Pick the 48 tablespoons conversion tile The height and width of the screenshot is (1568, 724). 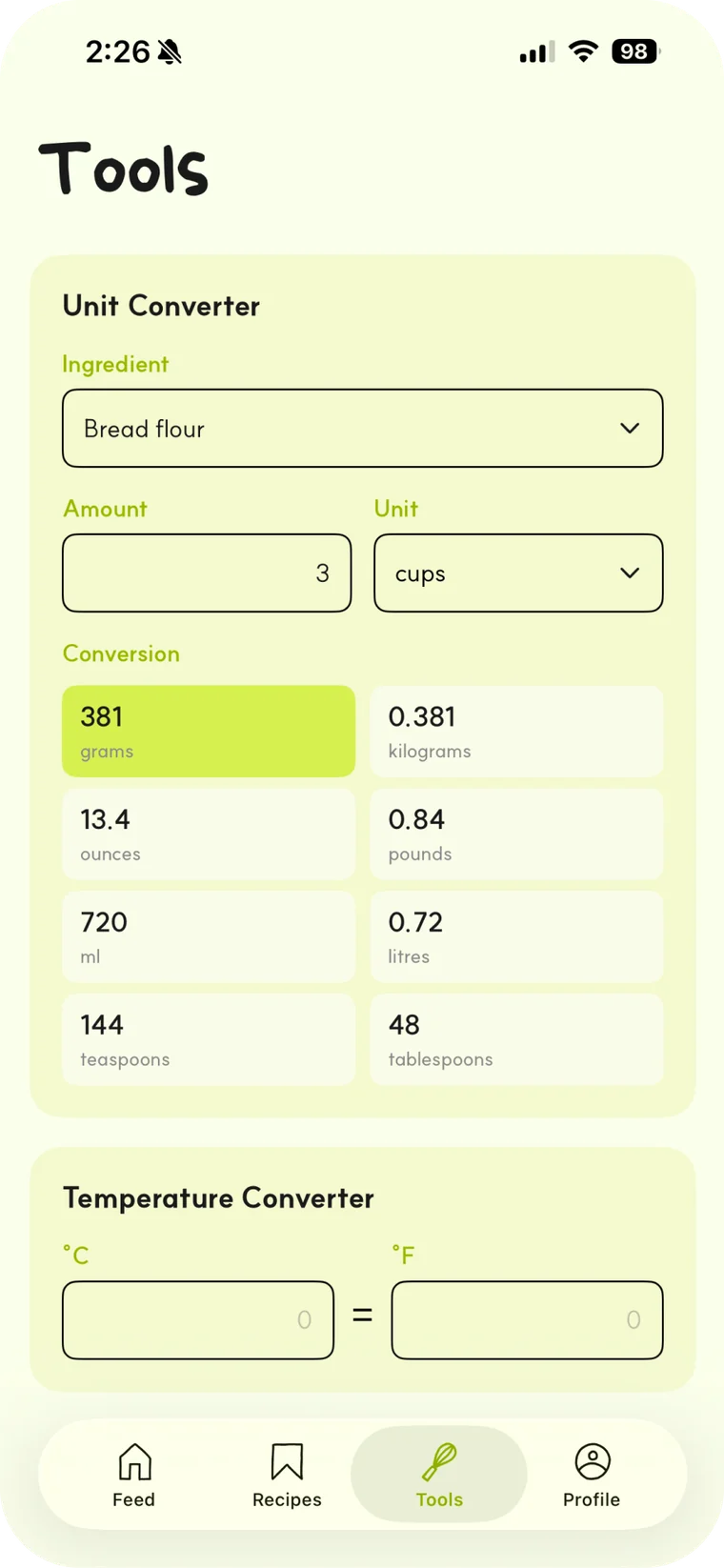(516, 1040)
